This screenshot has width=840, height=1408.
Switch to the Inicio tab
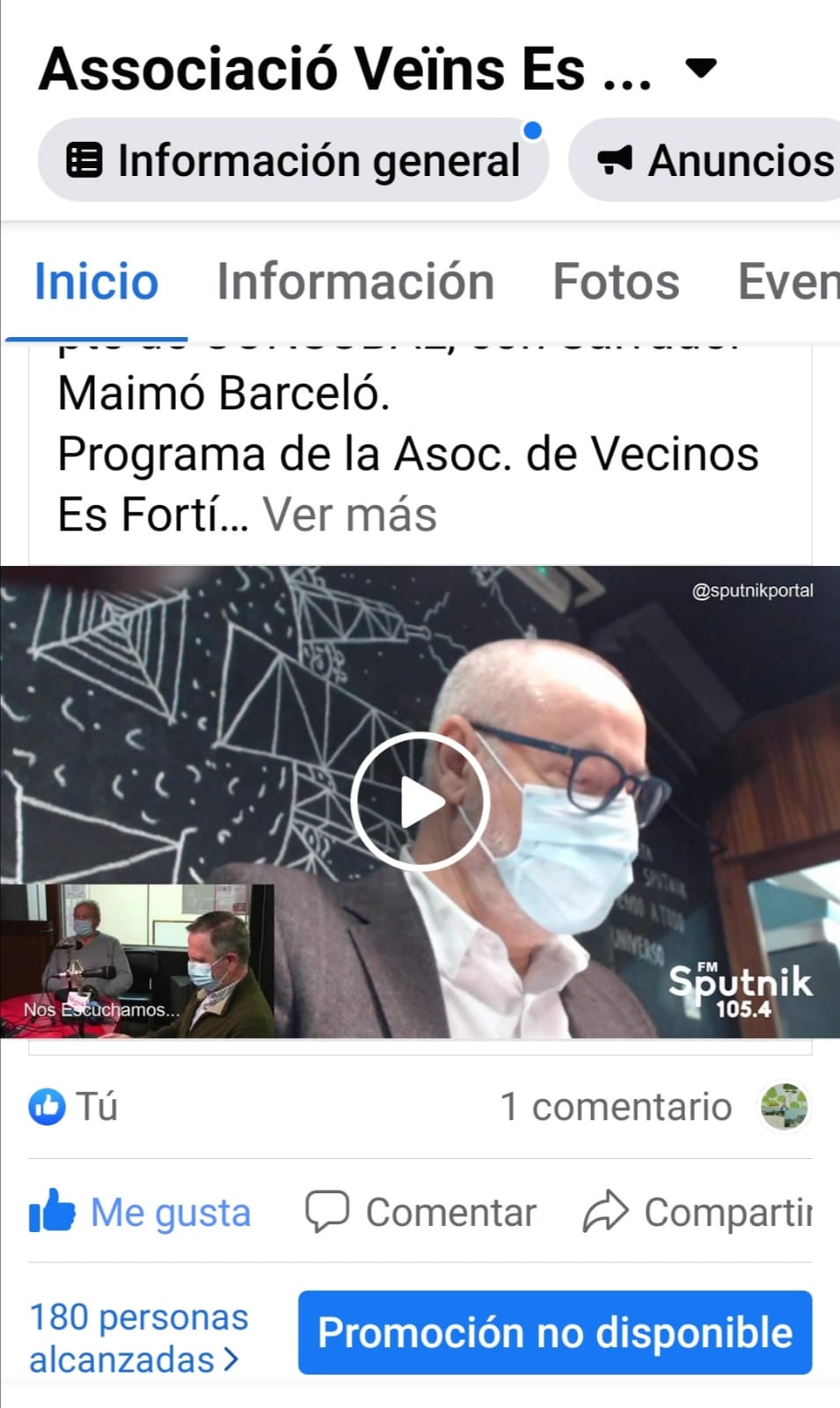point(96,282)
